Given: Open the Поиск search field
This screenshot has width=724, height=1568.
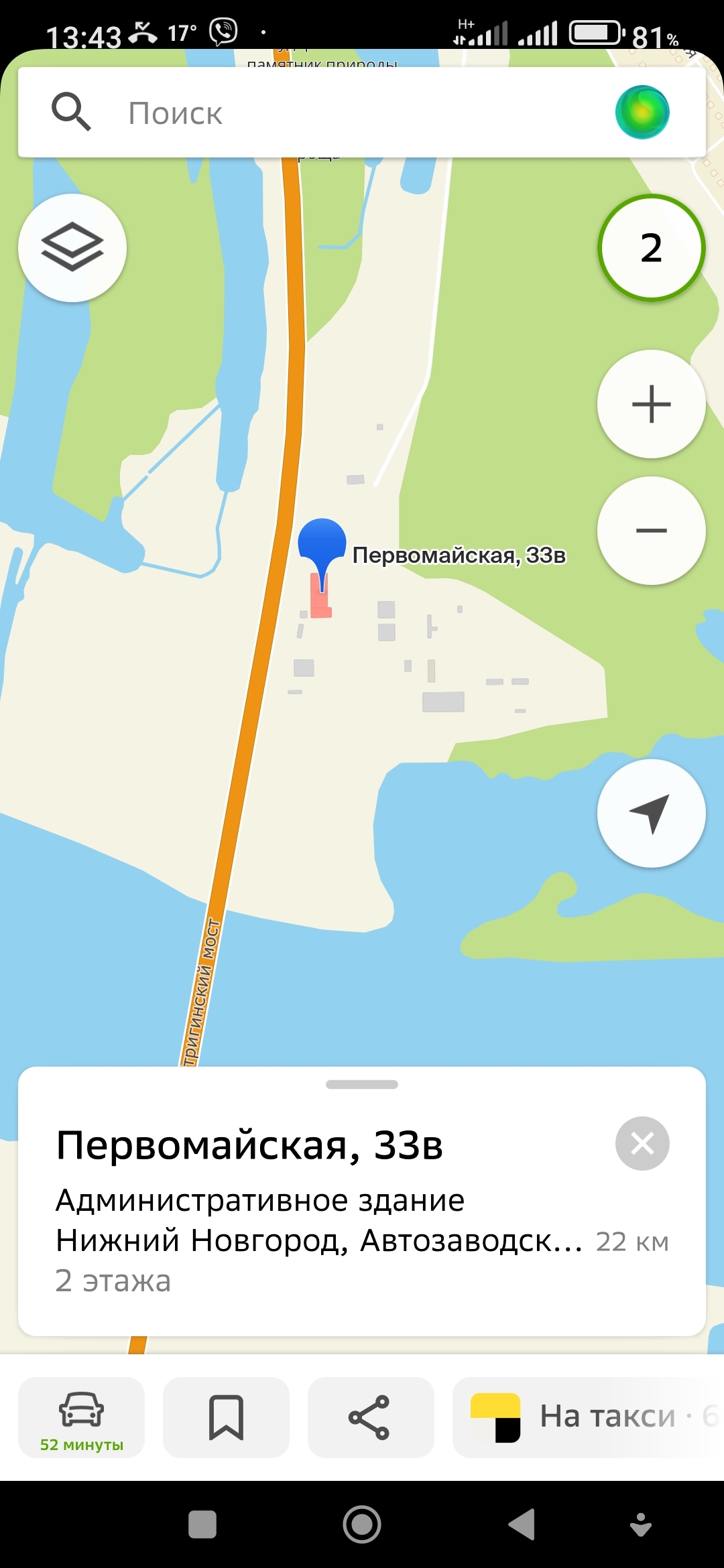Looking at the screenshot, I should click(335, 113).
